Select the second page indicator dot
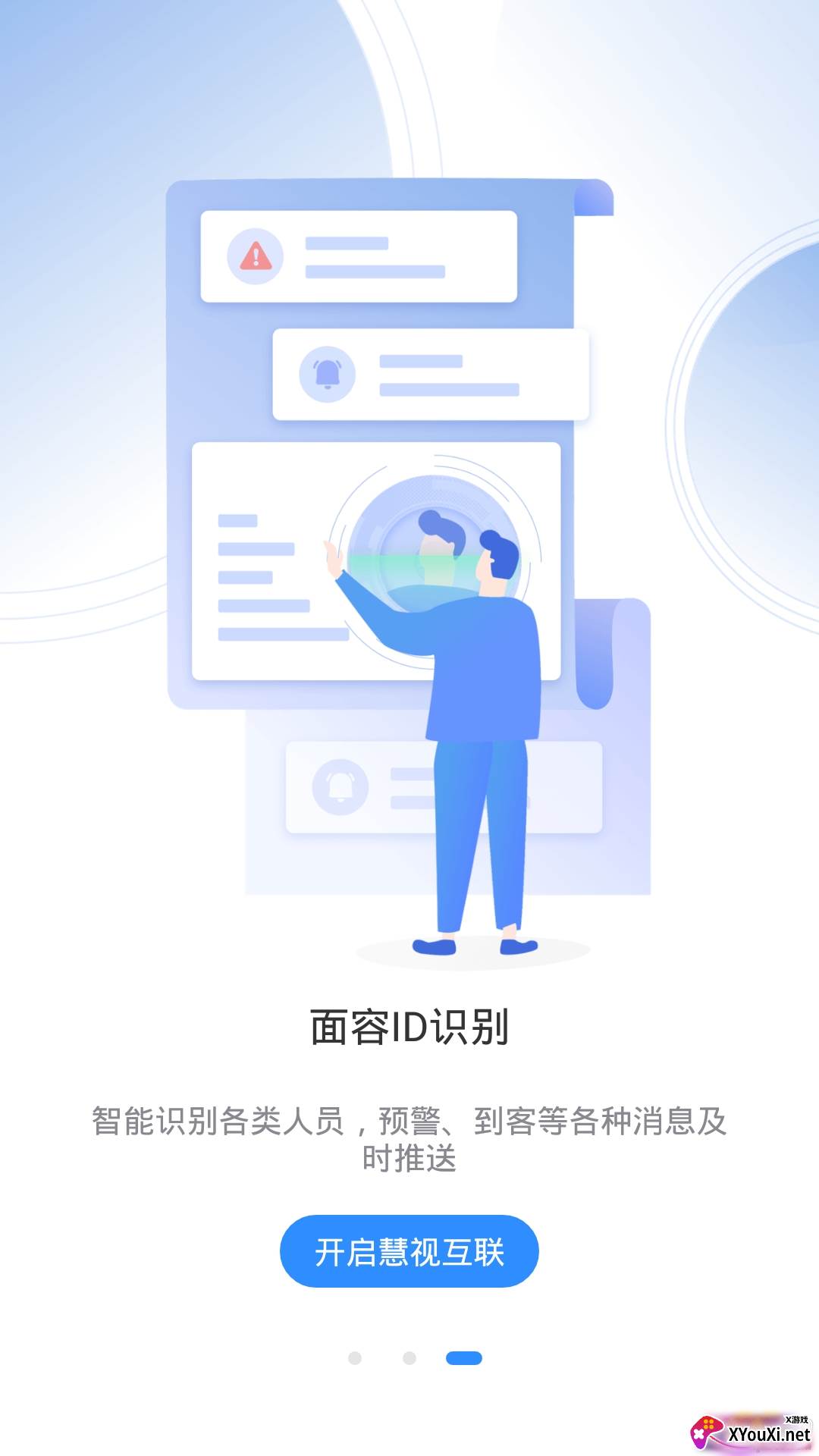 coord(409,1358)
